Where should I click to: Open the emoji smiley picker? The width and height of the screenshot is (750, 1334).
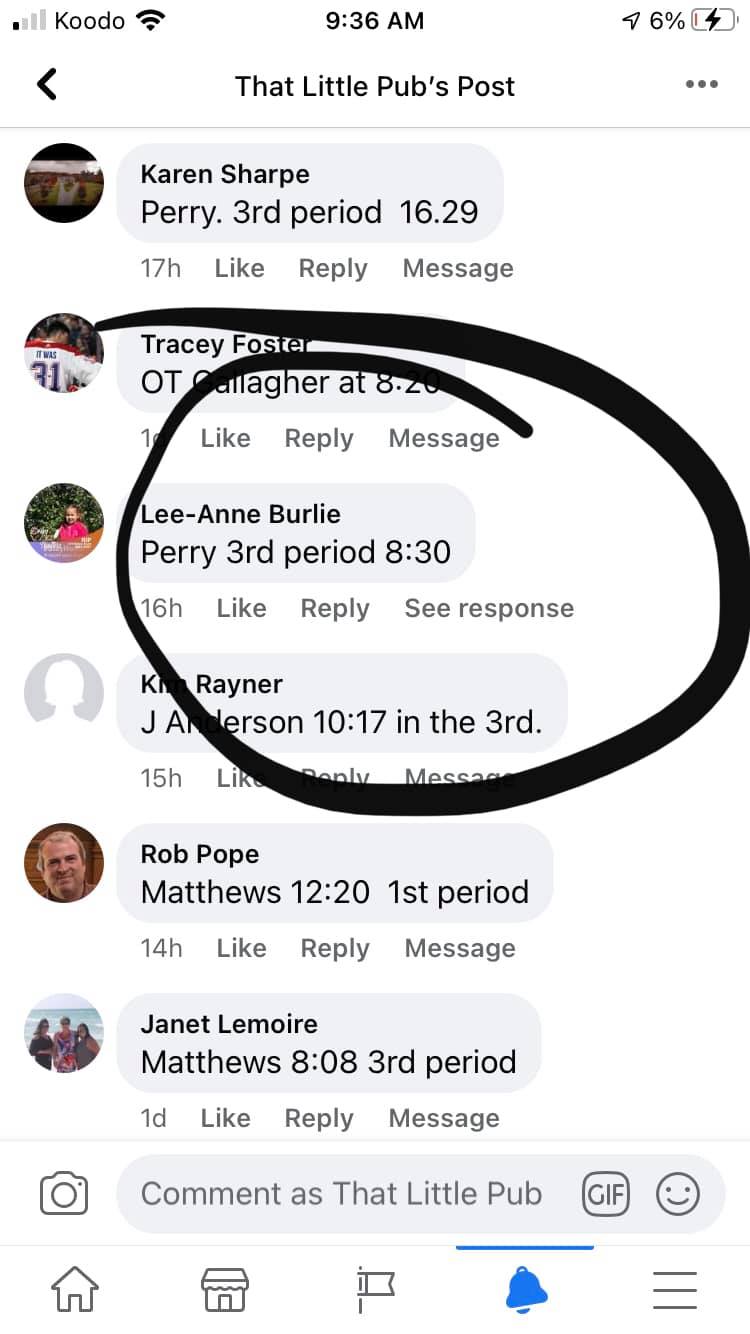click(x=677, y=1194)
